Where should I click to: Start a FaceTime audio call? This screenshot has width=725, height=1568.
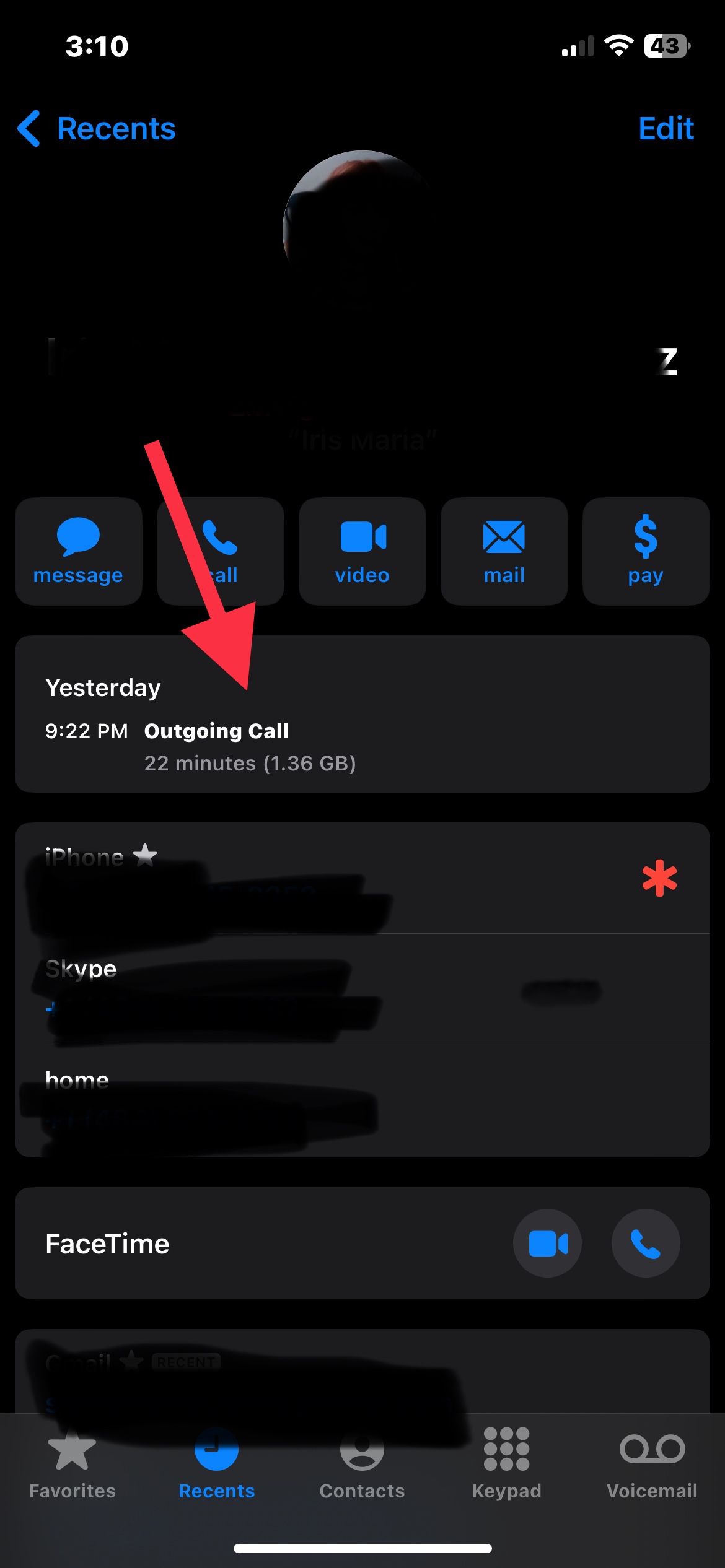coord(646,1243)
